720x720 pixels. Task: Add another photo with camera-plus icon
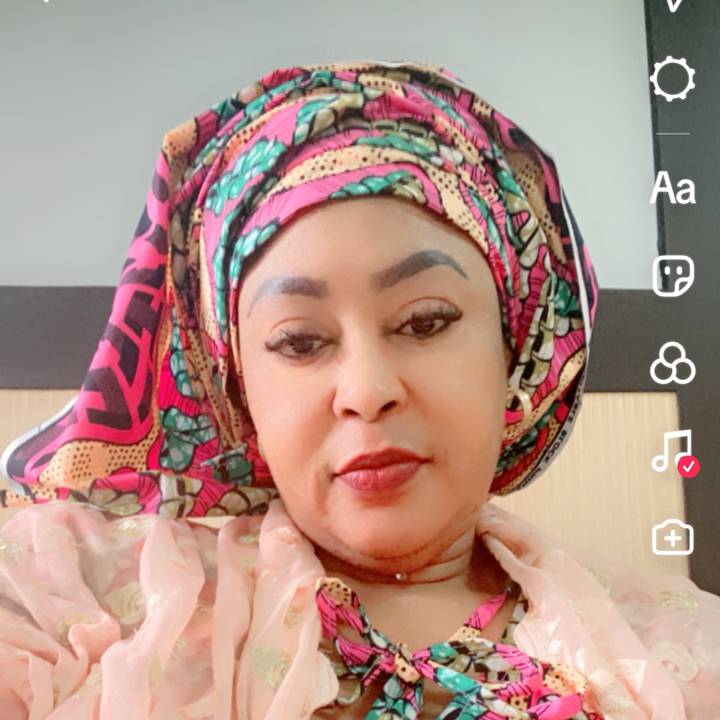pyautogui.click(x=672, y=538)
